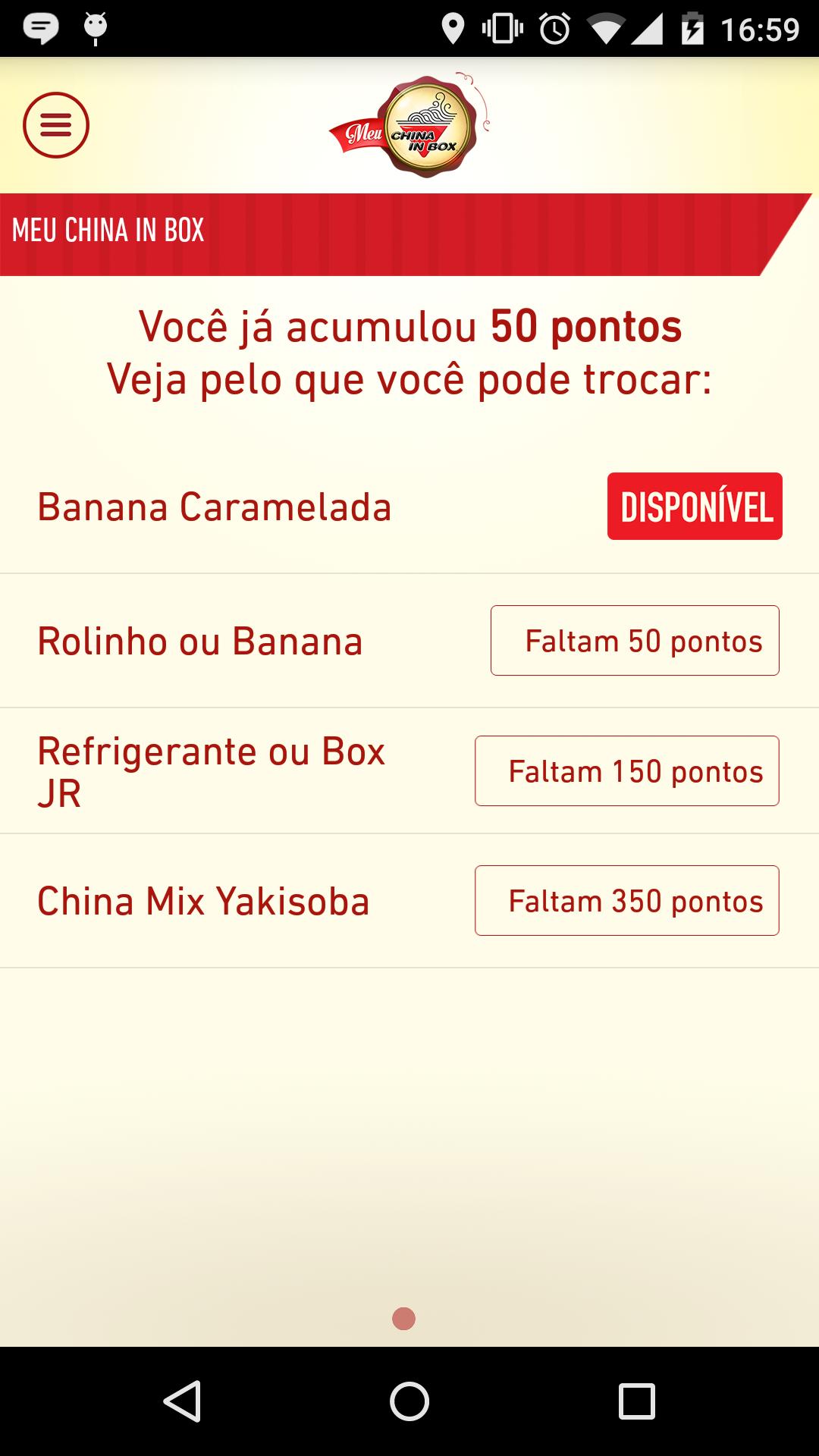The width and height of the screenshot is (819, 1456).
Task: Open the hamburger navigation menu
Action: point(55,124)
